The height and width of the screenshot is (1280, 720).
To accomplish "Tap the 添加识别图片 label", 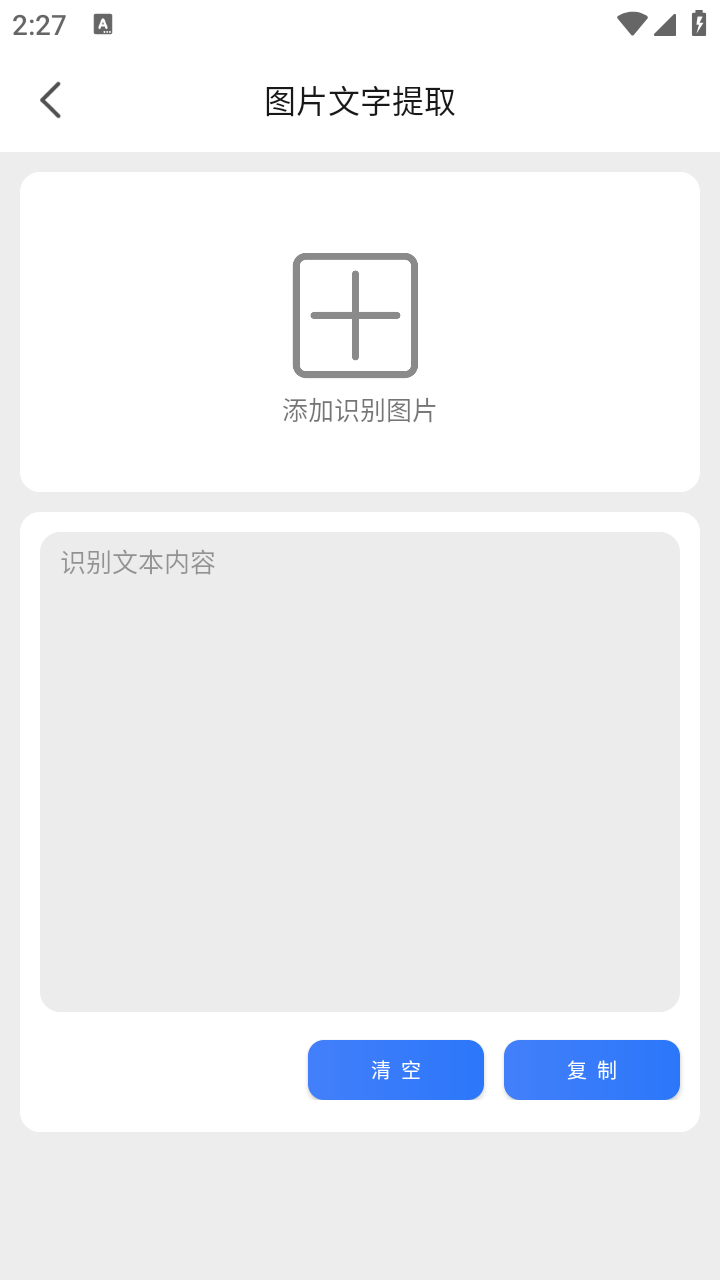I will [359, 410].
